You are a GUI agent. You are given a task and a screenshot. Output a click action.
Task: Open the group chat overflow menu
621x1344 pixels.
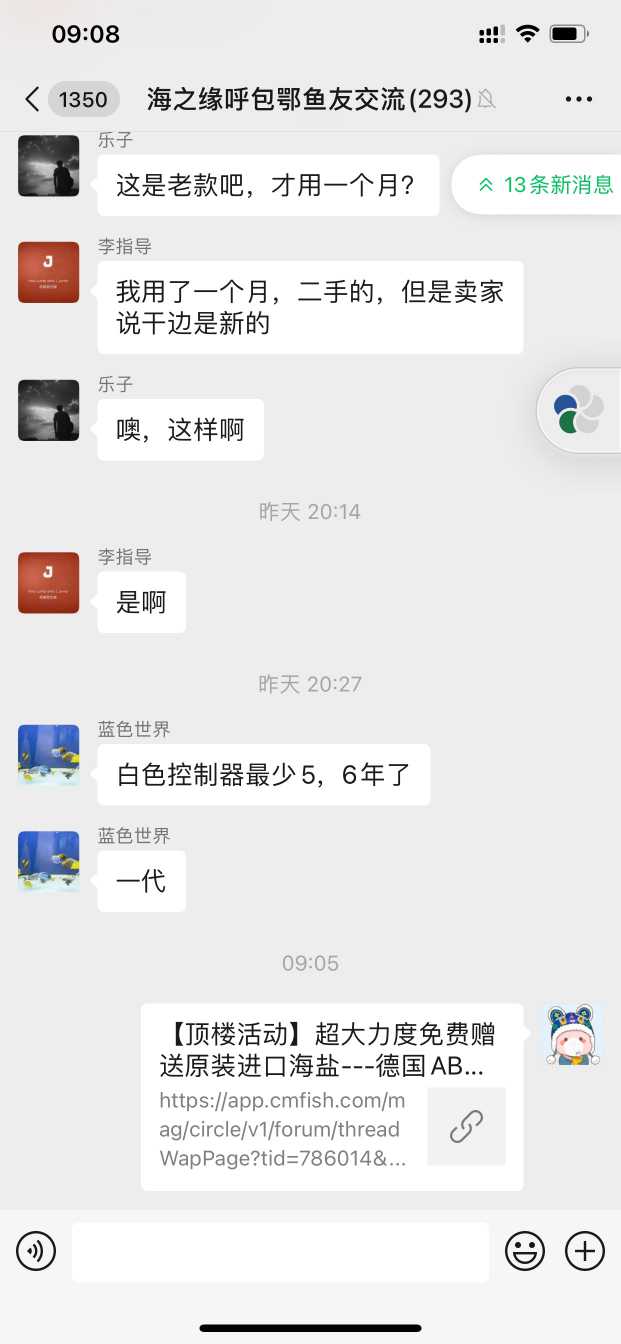coord(579,99)
